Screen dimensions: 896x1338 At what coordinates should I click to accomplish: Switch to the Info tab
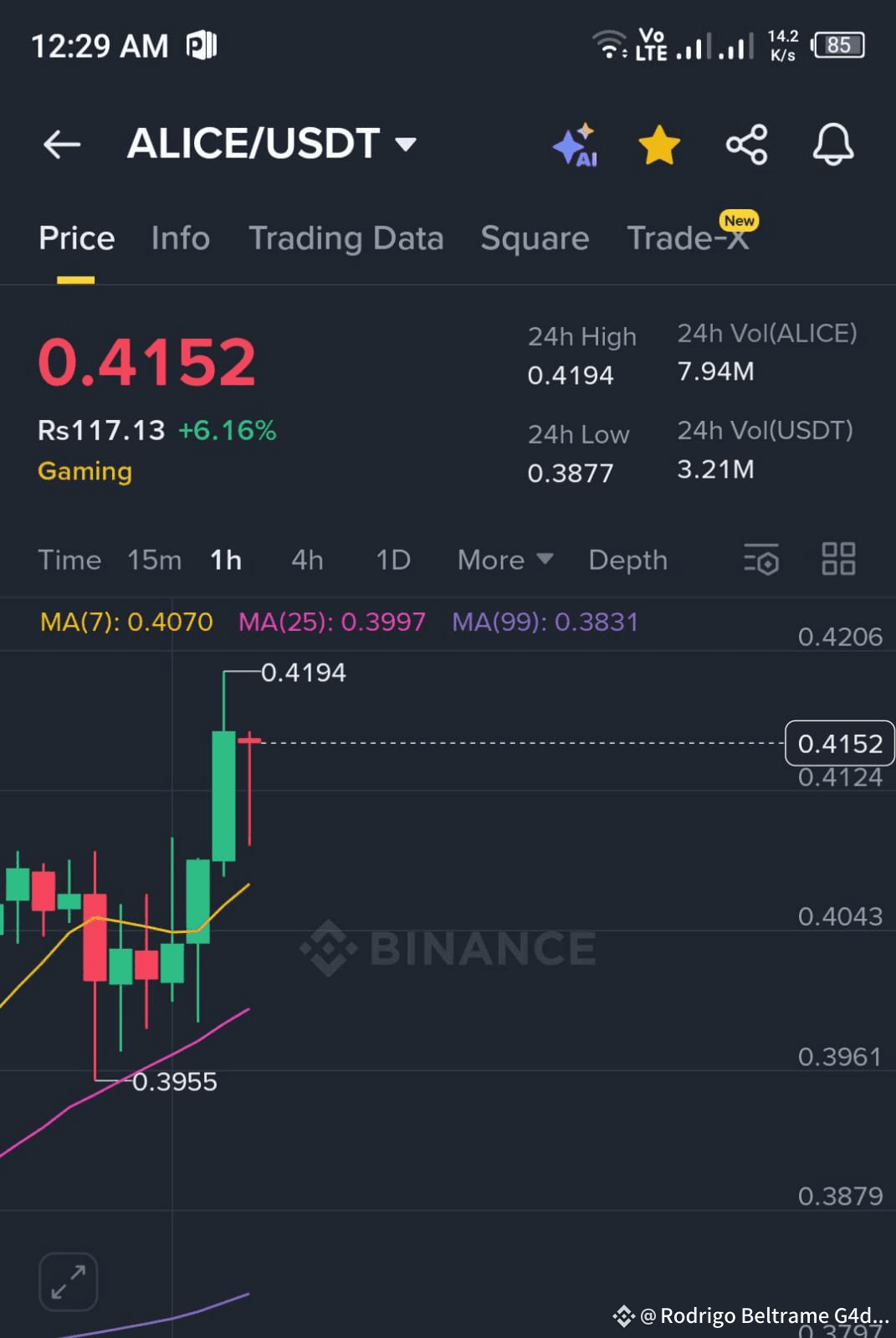(180, 238)
